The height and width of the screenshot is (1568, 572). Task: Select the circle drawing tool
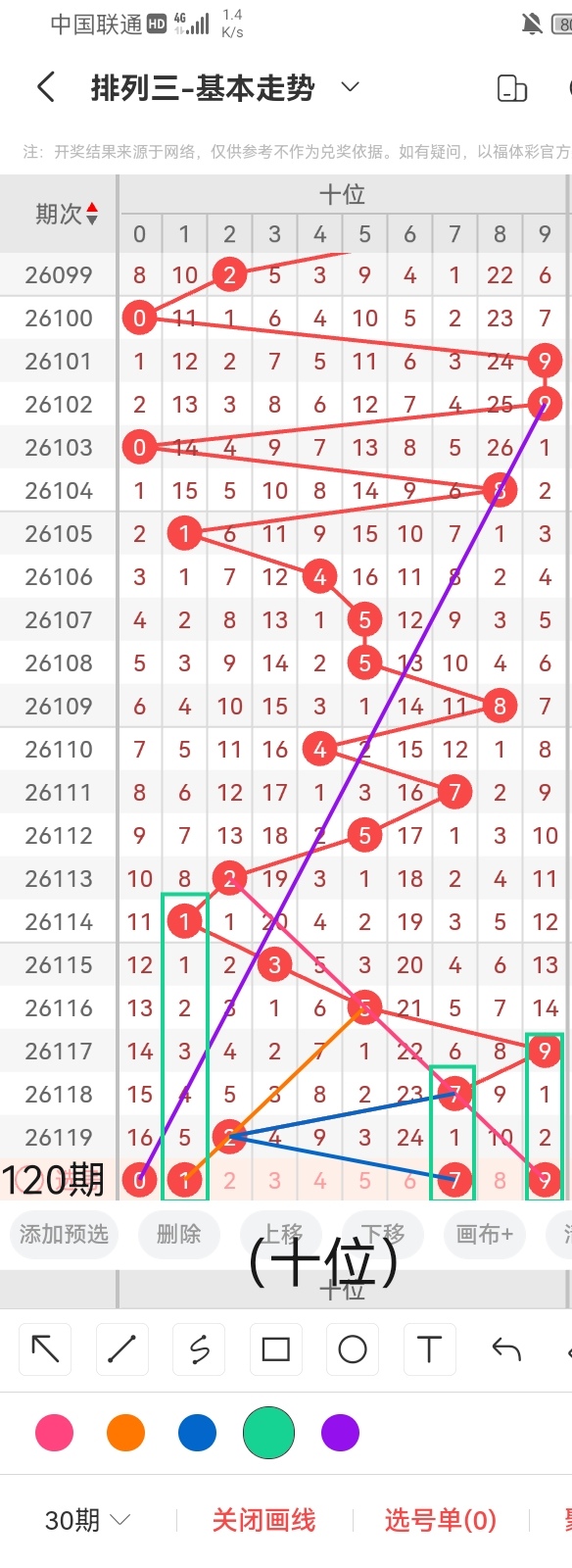[x=353, y=1349]
